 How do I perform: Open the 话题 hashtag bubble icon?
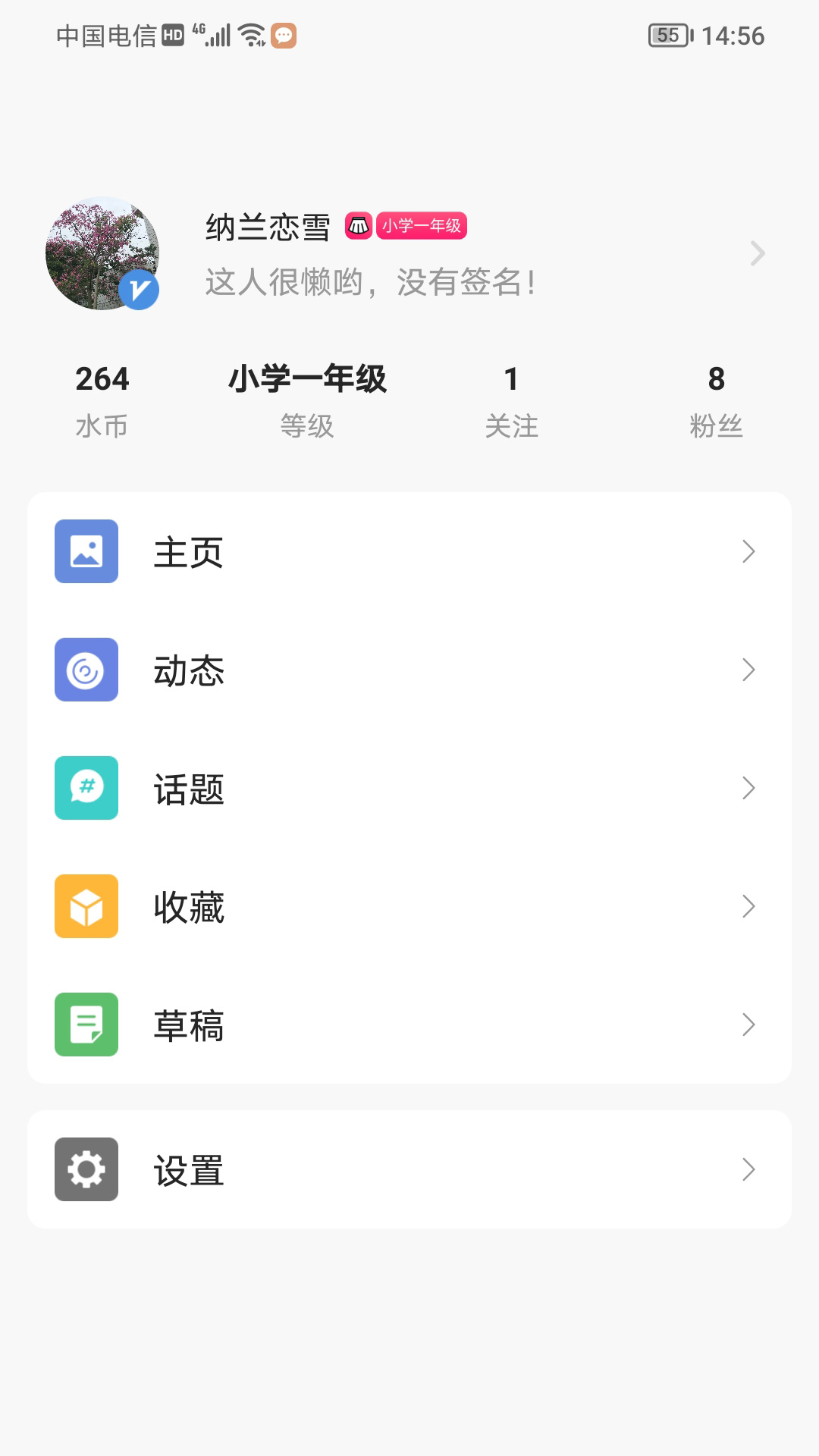(86, 789)
